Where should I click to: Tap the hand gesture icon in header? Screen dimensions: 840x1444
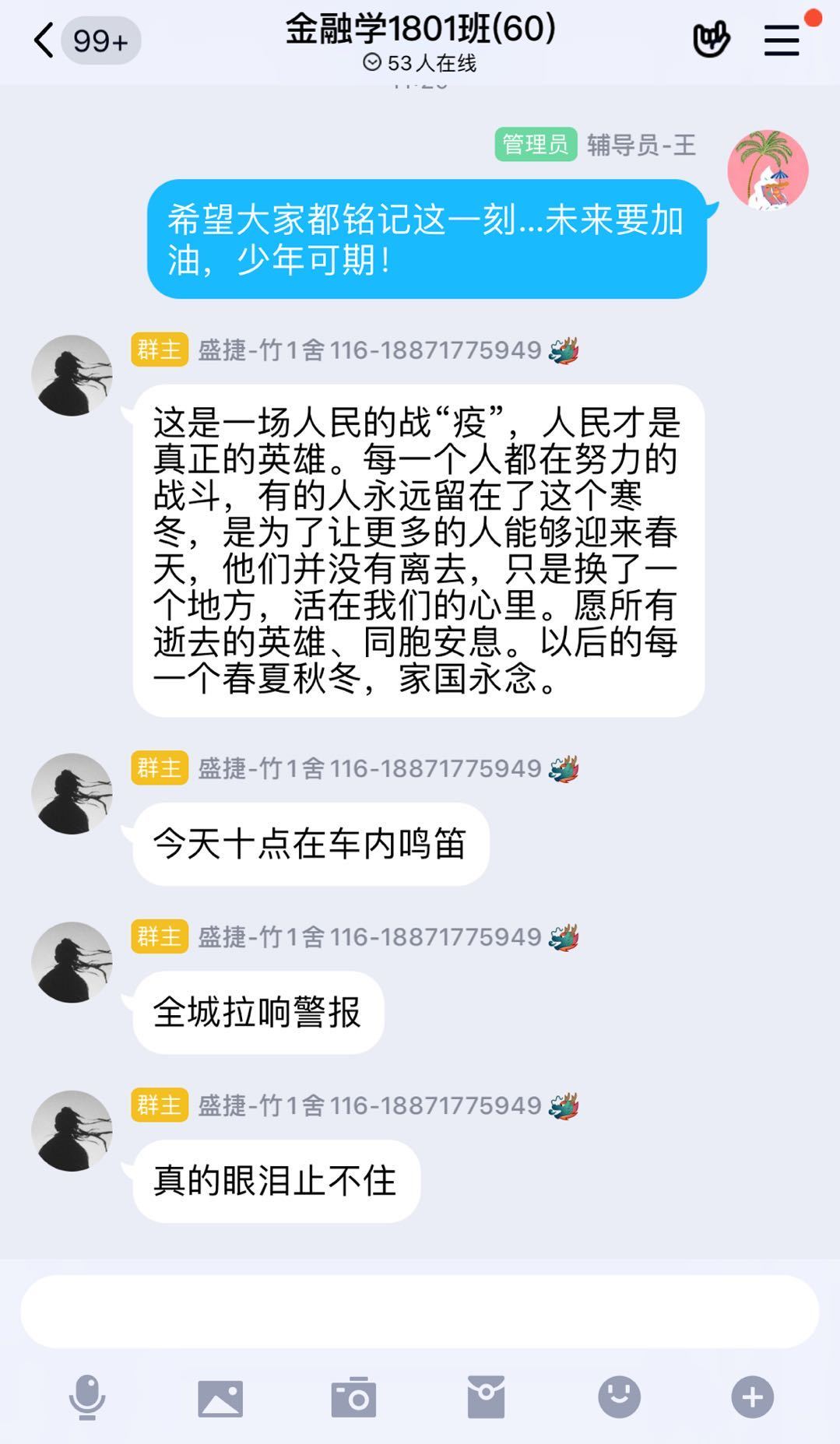pos(711,40)
